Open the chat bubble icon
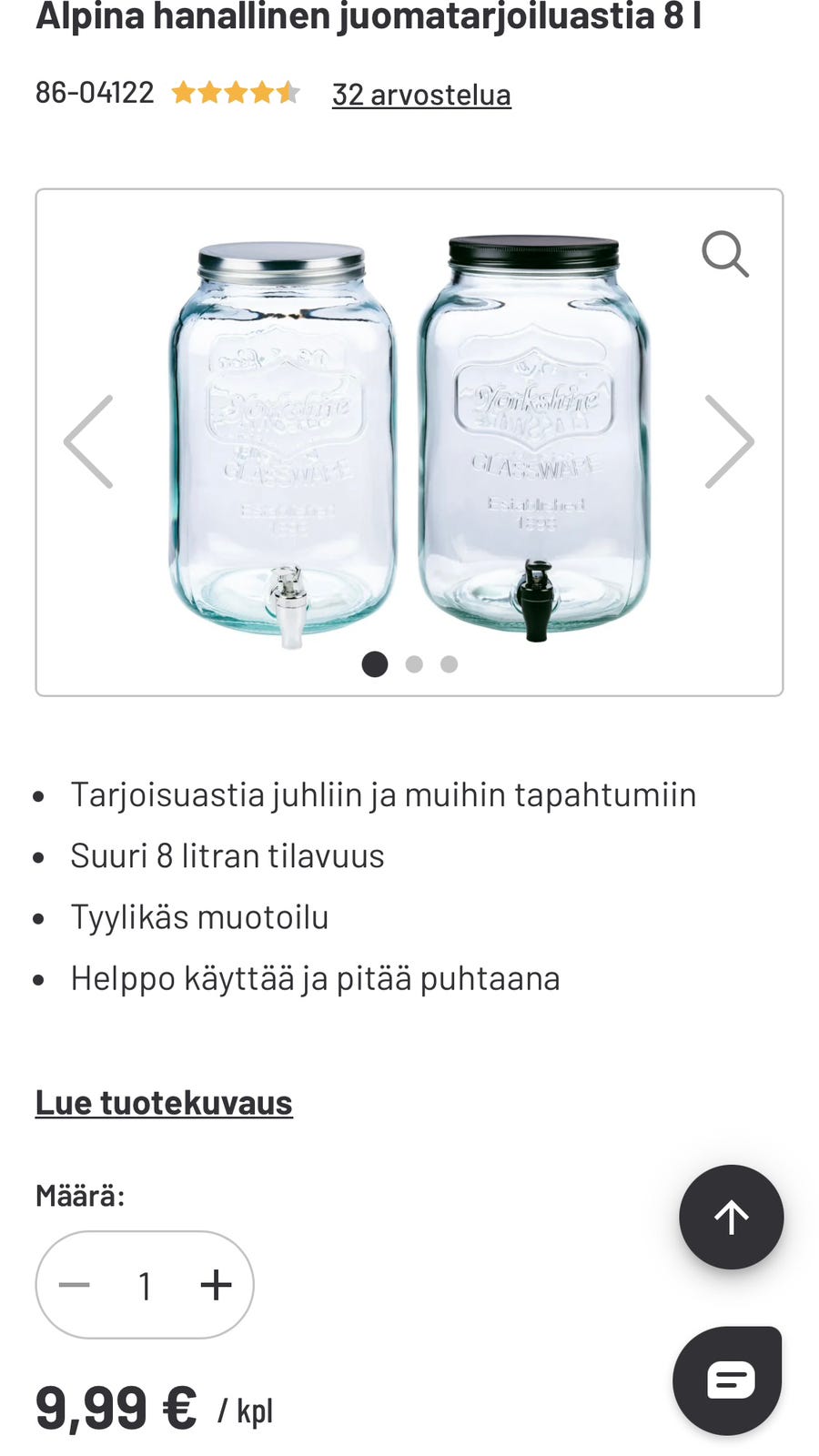The image size is (819, 1456). click(x=731, y=1380)
